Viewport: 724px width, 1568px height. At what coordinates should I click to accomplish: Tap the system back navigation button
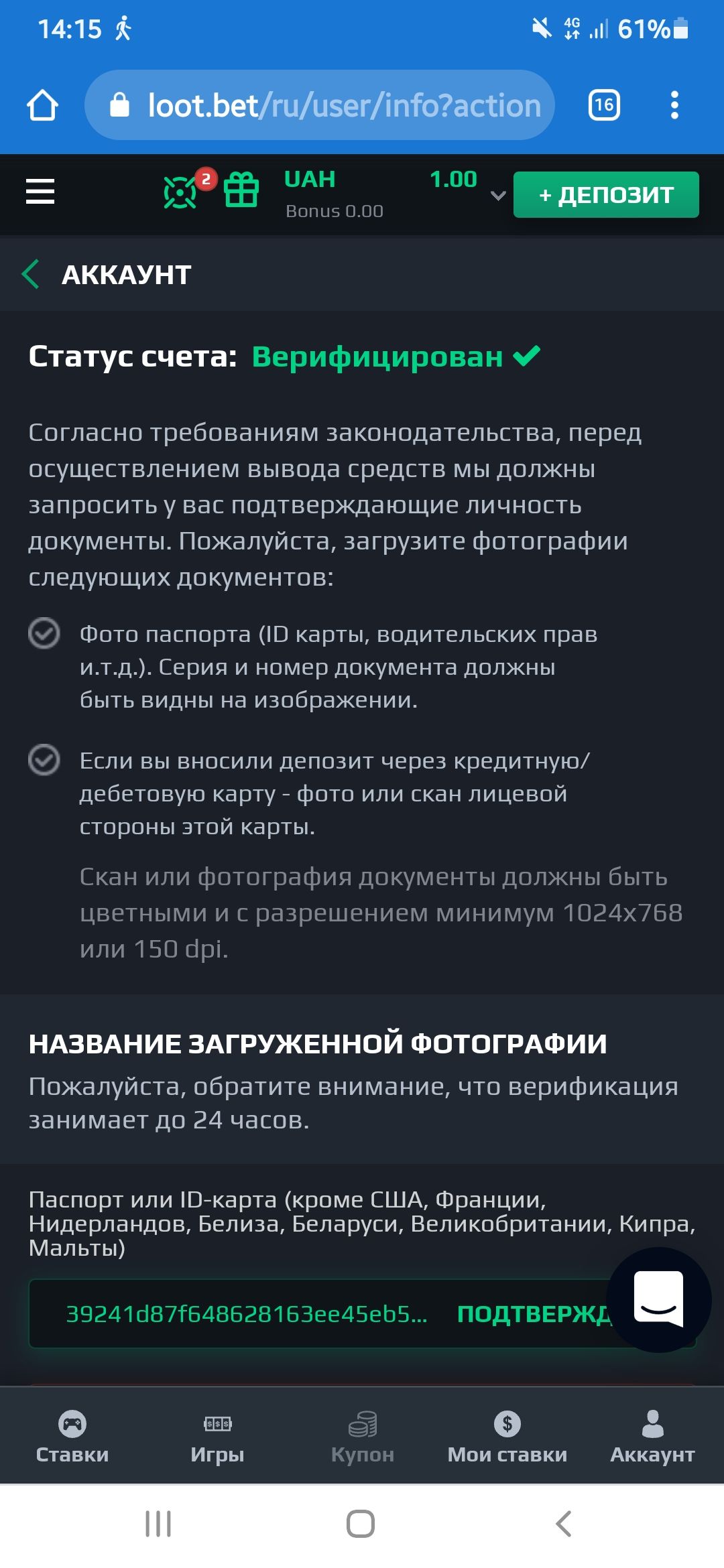tap(564, 1524)
